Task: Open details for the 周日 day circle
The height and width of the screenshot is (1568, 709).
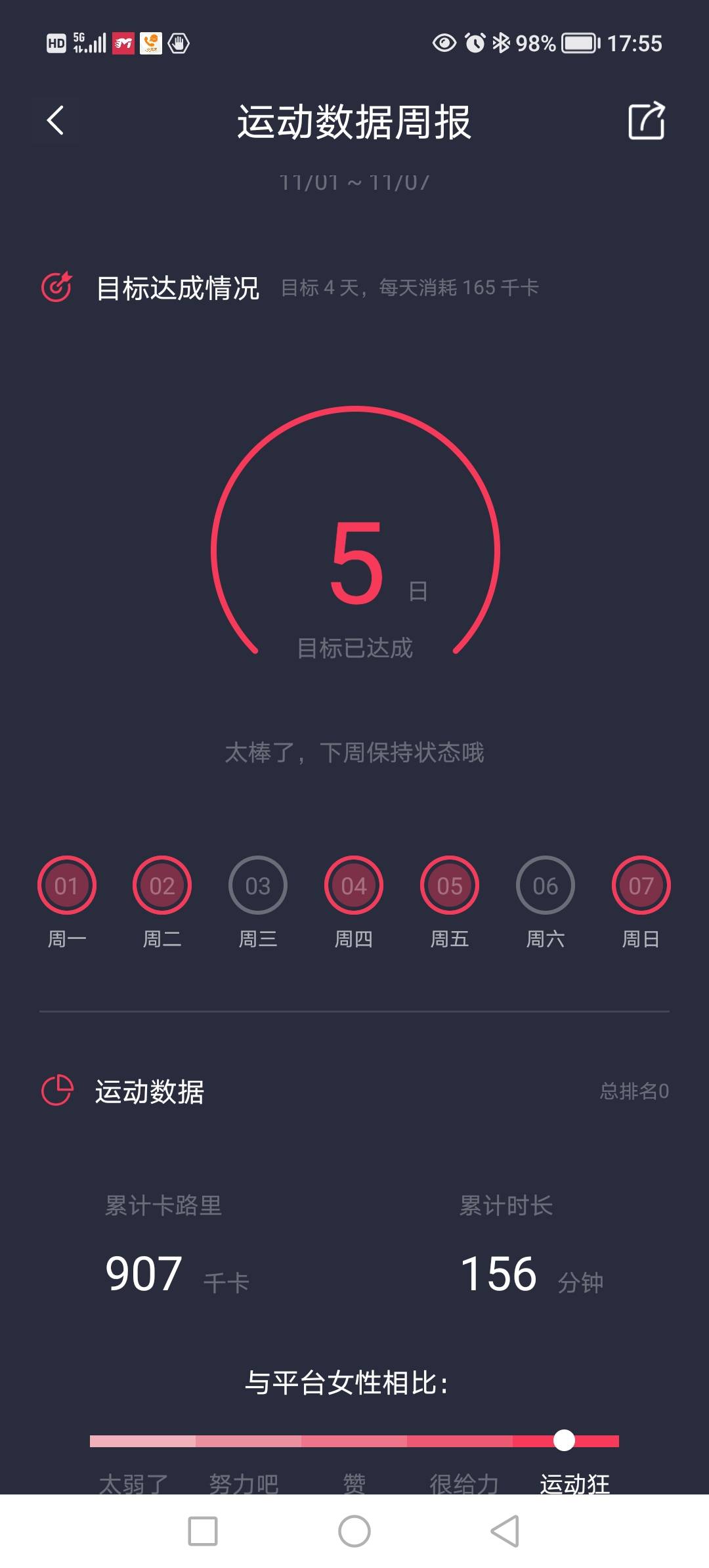Action: (641, 885)
